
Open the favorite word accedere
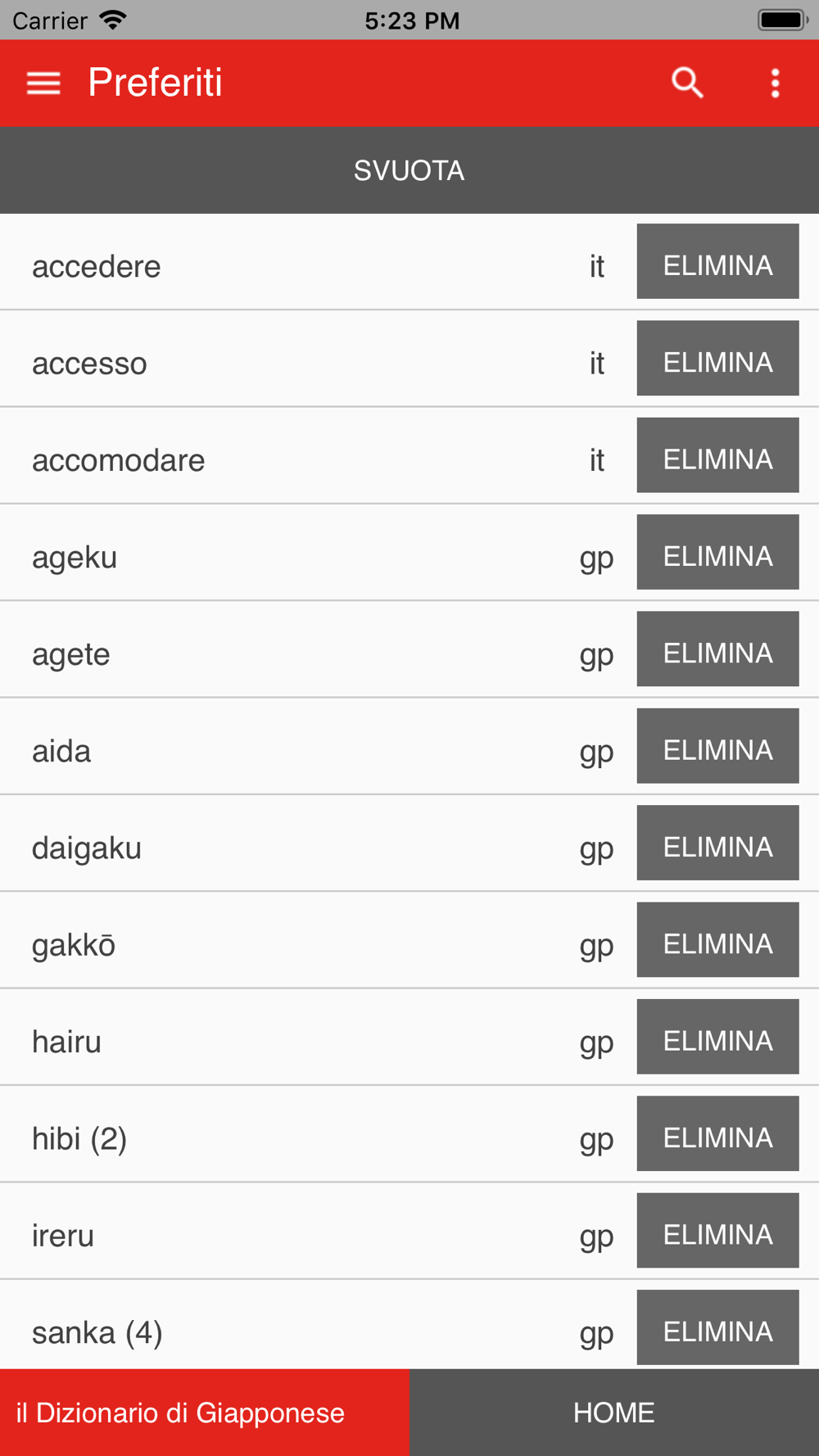click(97, 267)
